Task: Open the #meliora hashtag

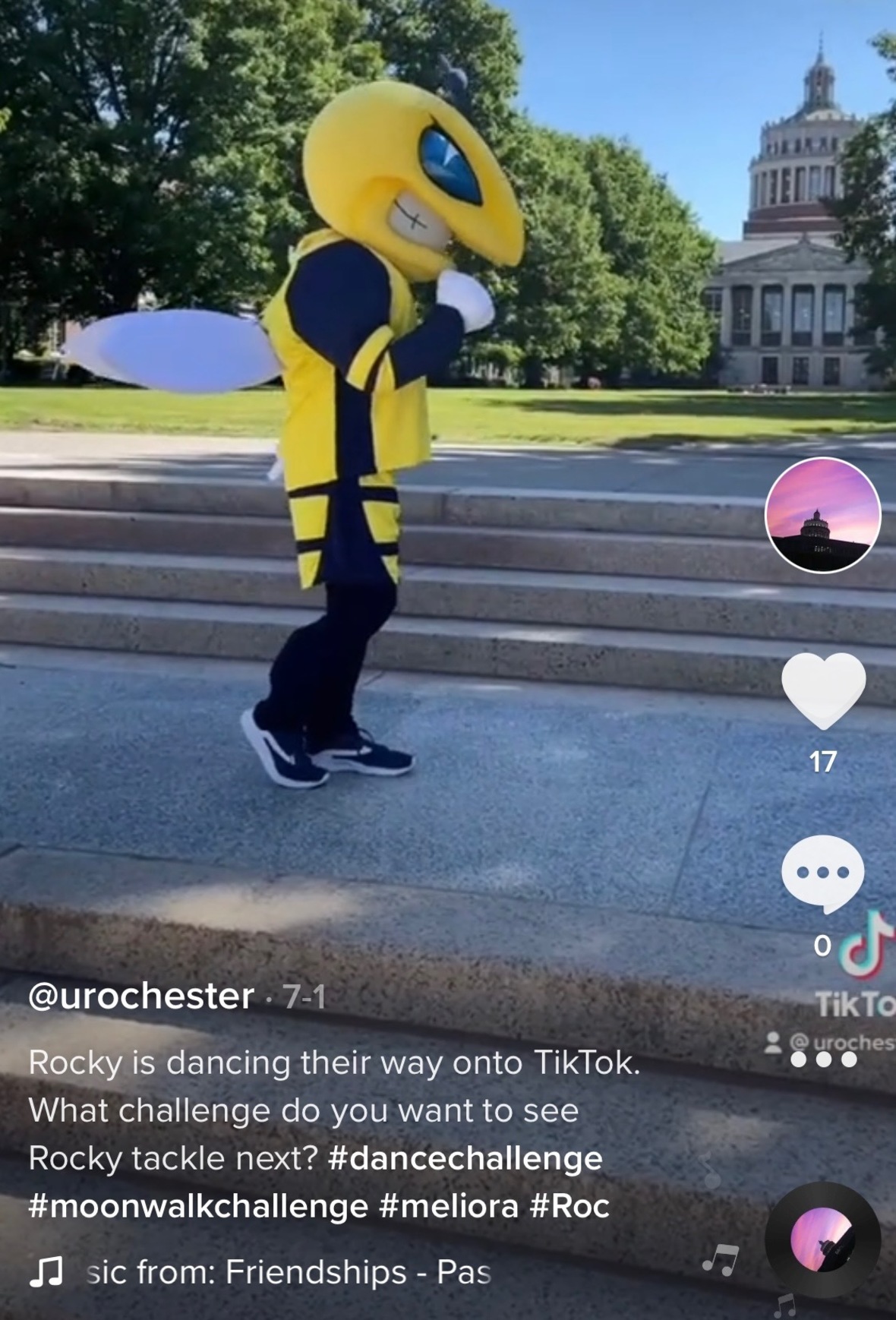Action: [x=448, y=1206]
